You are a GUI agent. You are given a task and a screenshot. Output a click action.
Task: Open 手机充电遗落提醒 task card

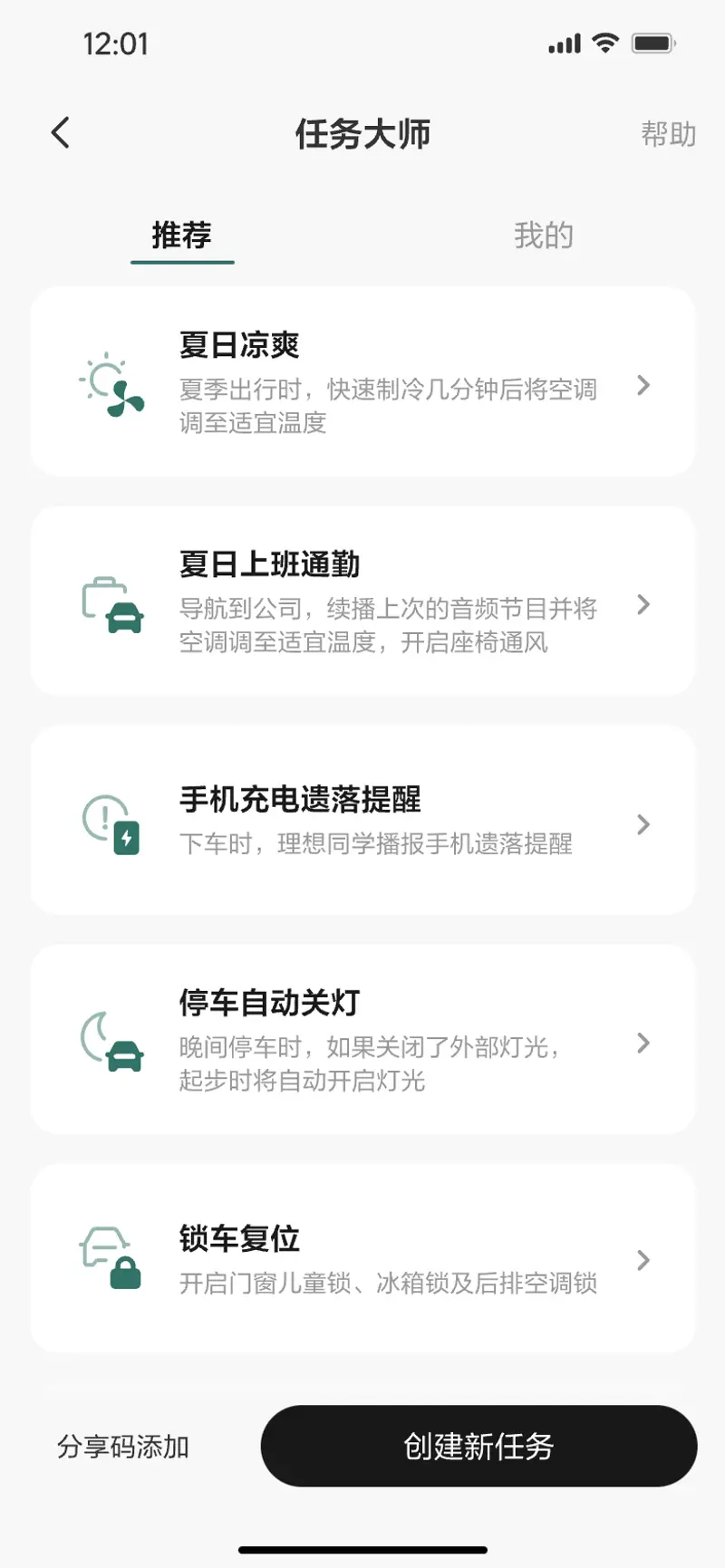tap(362, 820)
